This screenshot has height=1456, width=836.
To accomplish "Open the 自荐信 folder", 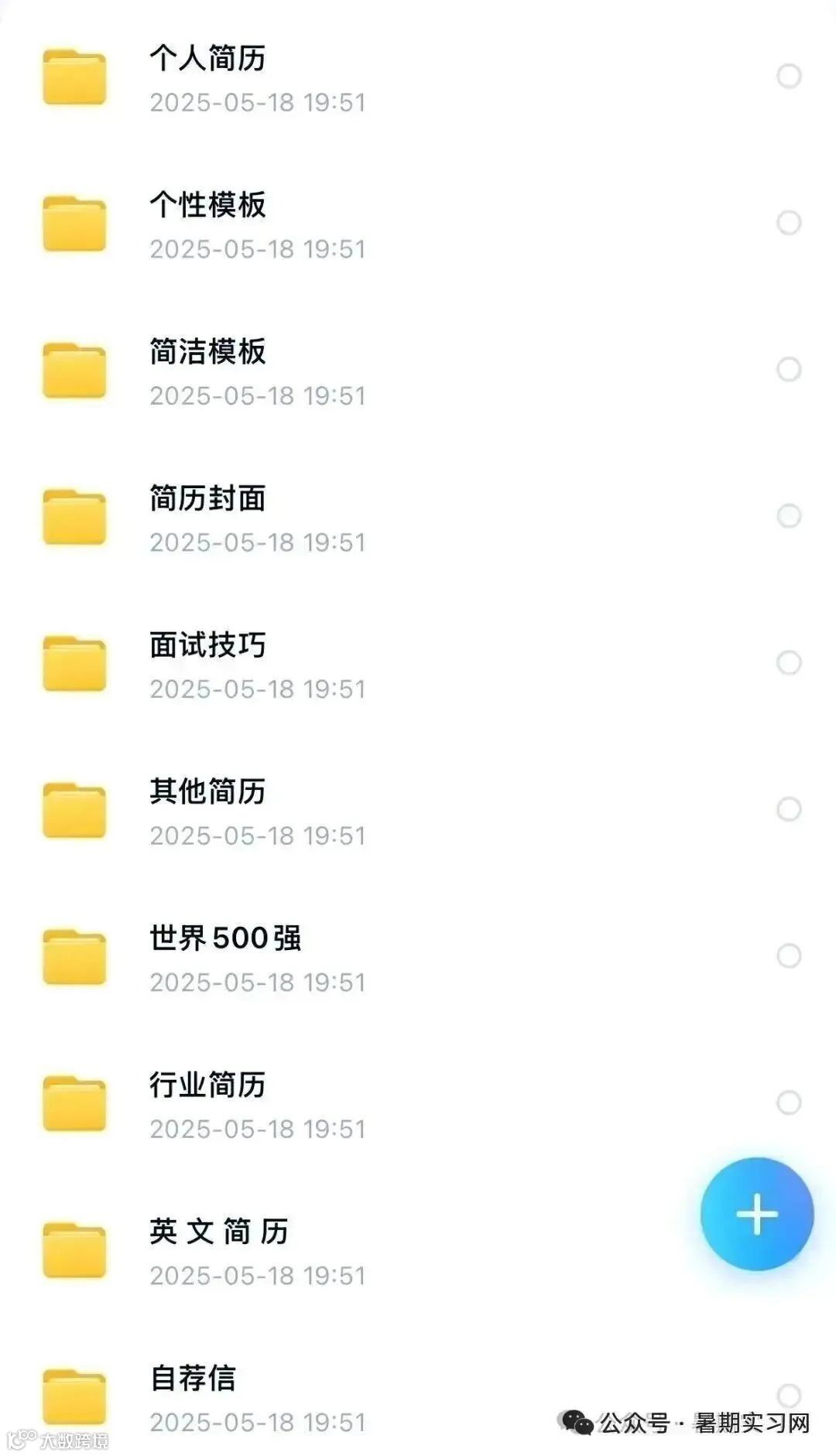I will tap(193, 1379).
